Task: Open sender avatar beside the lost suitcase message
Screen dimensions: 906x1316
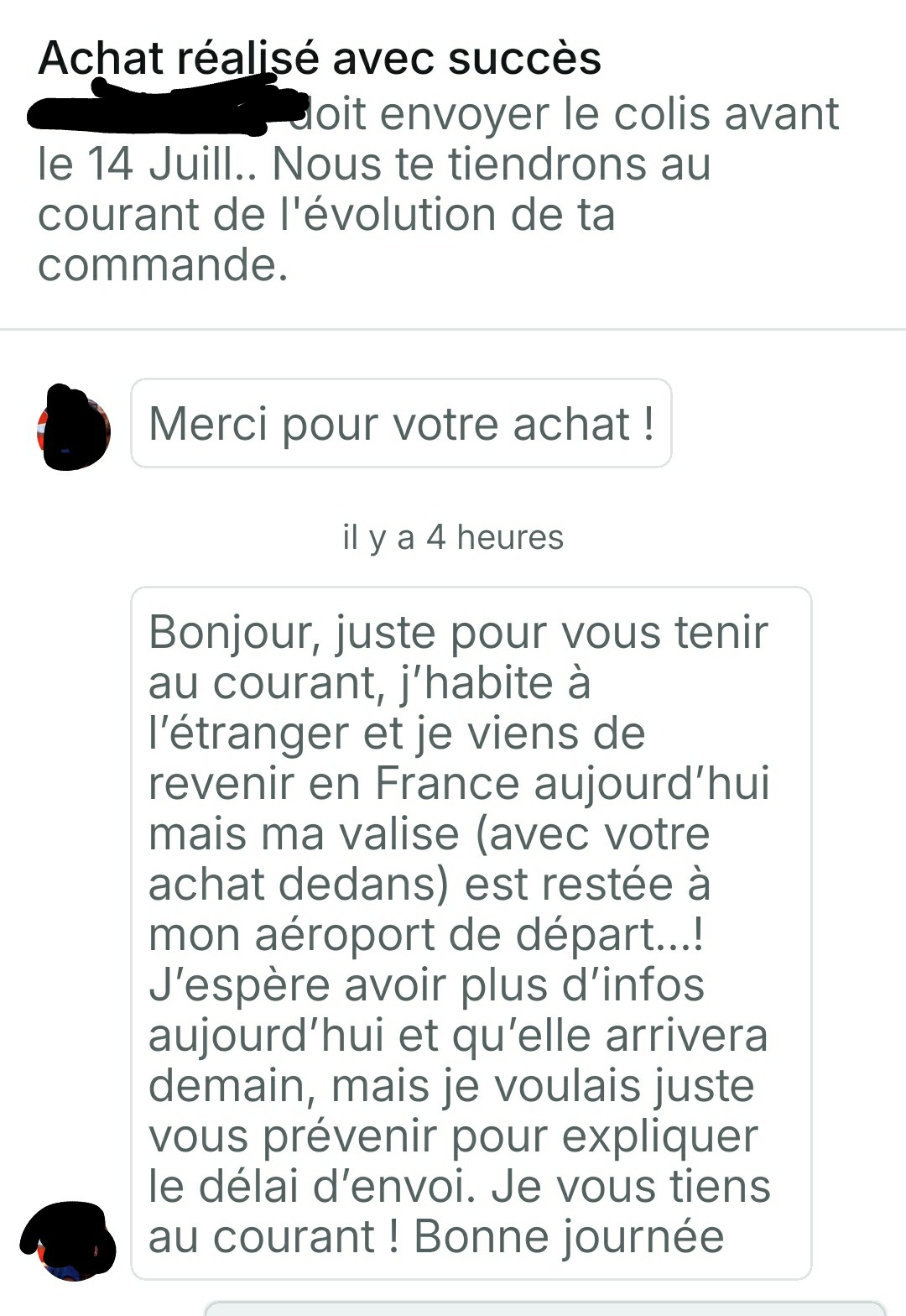Action: point(68,1242)
